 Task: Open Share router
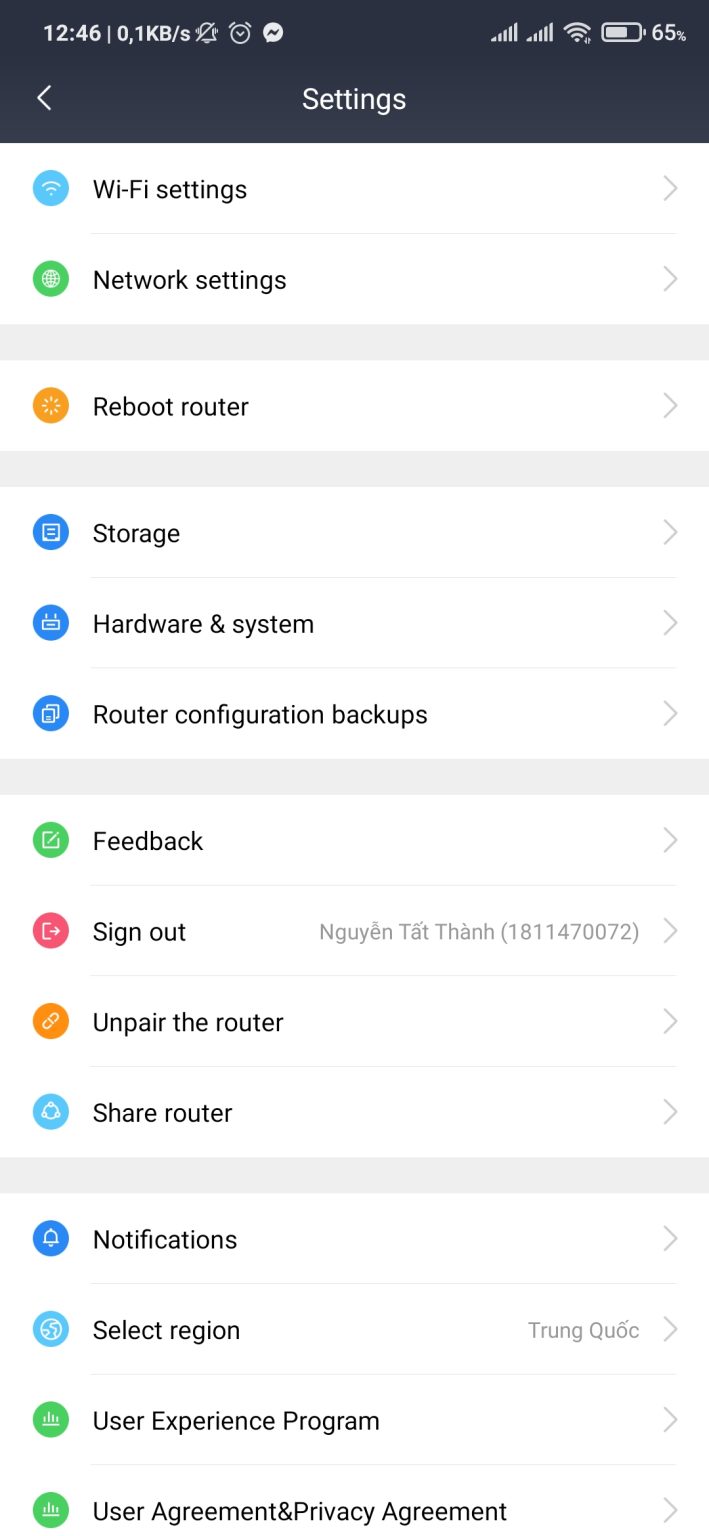point(354,1113)
